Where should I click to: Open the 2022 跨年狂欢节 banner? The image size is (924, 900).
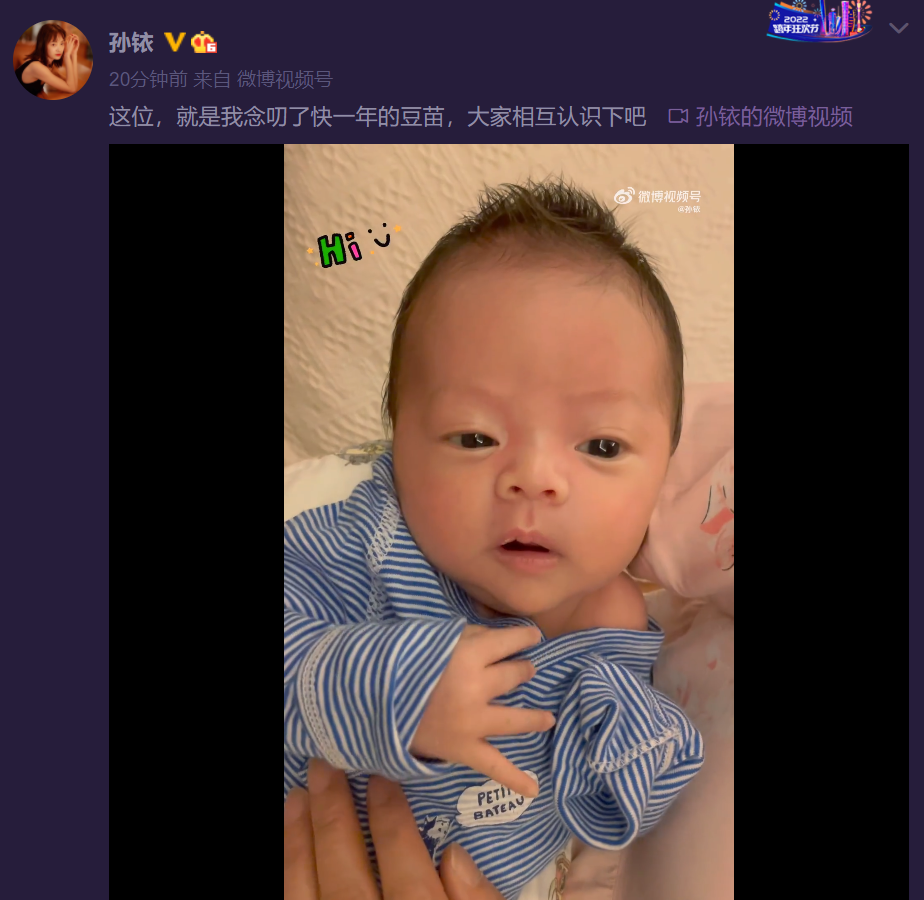coord(819,20)
